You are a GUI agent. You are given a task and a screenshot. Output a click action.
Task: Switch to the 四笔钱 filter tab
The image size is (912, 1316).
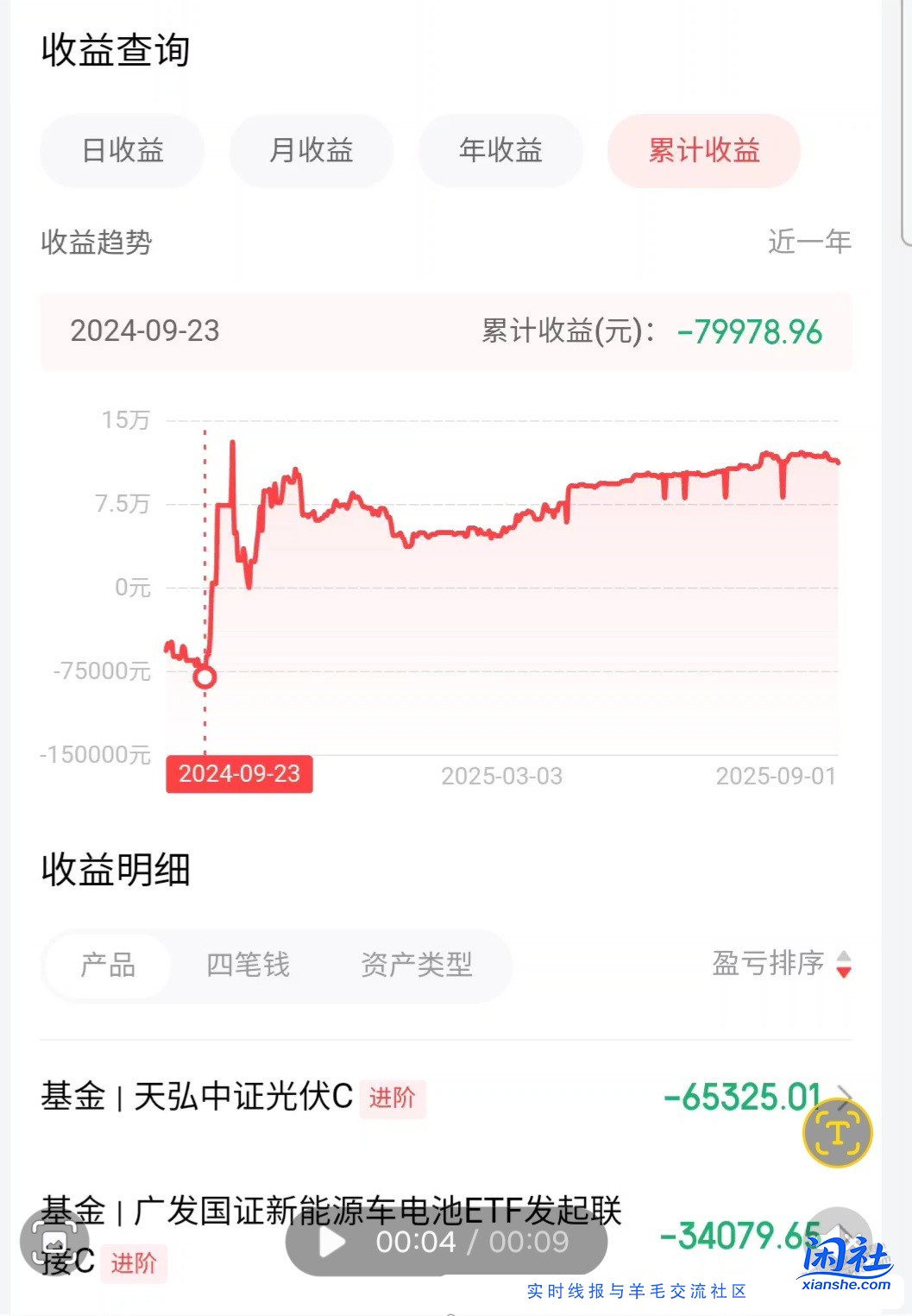tap(247, 967)
